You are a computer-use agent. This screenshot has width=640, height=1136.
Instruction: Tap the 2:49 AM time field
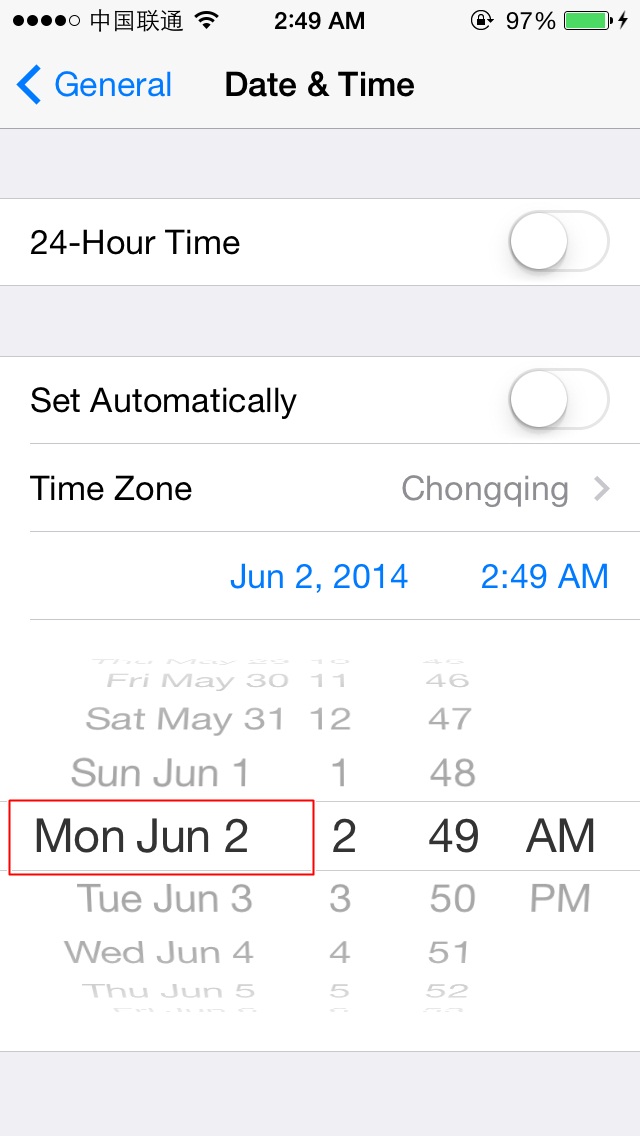click(x=544, y=576)
